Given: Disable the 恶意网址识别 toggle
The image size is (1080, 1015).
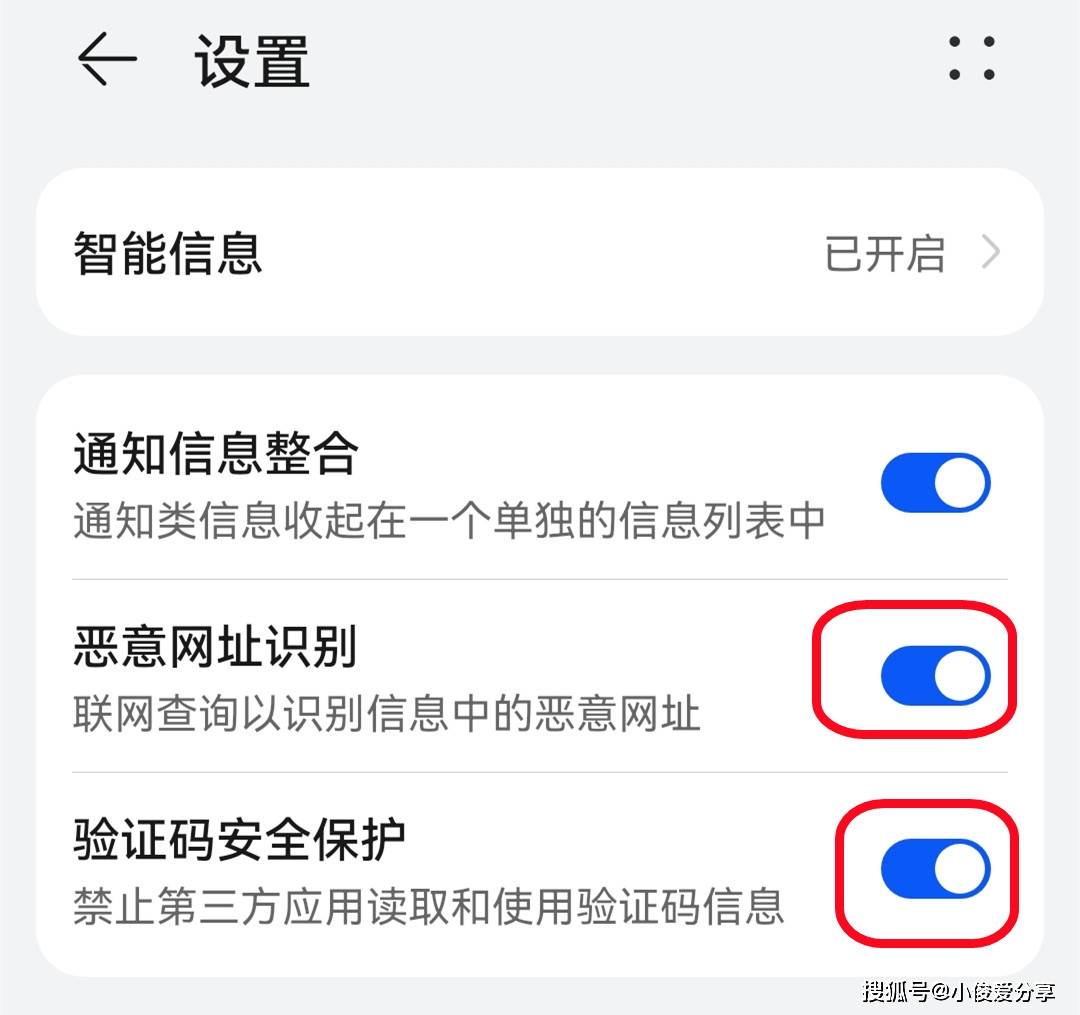Looking at the screenshot, I should tap(934, 676).
